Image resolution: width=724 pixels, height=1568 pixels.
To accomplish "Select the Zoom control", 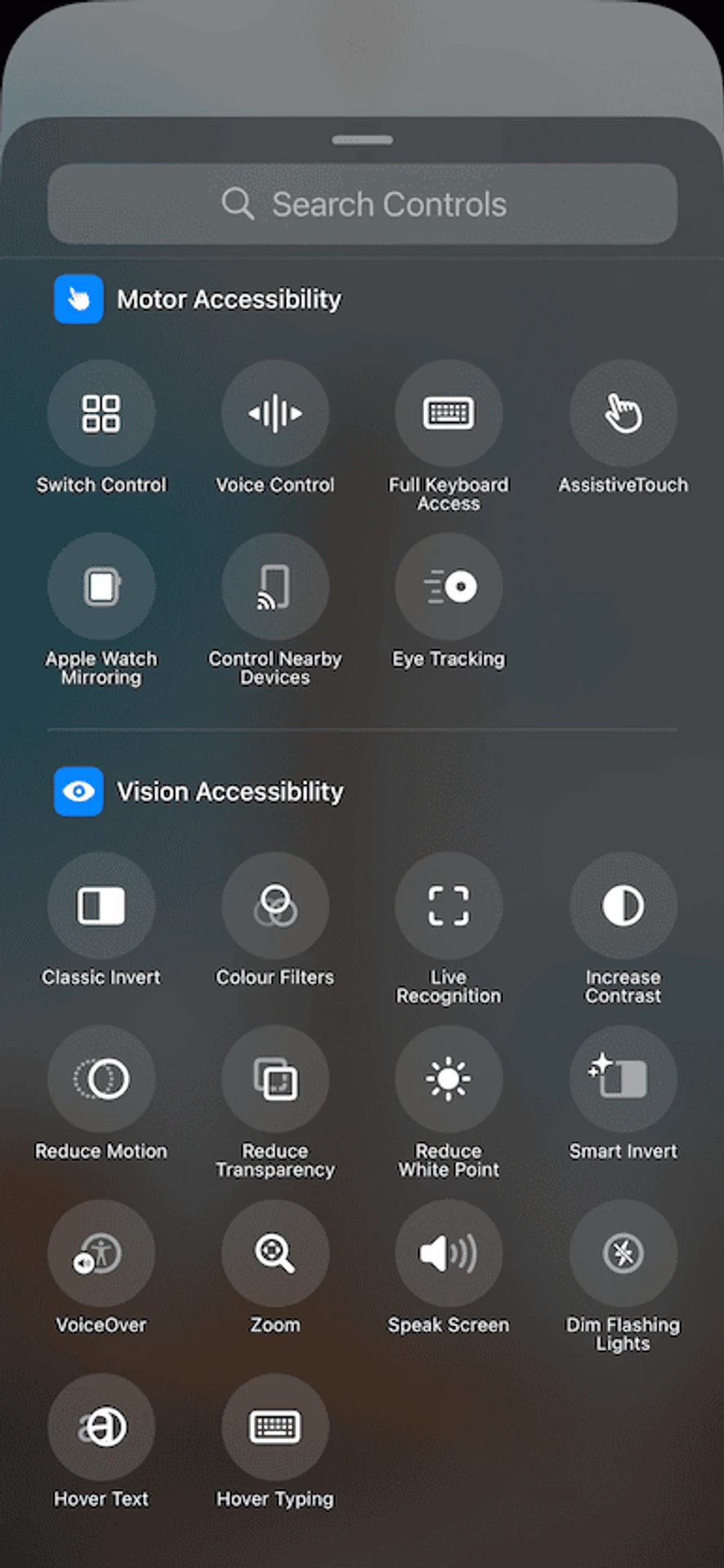I will pos(275,1253).
